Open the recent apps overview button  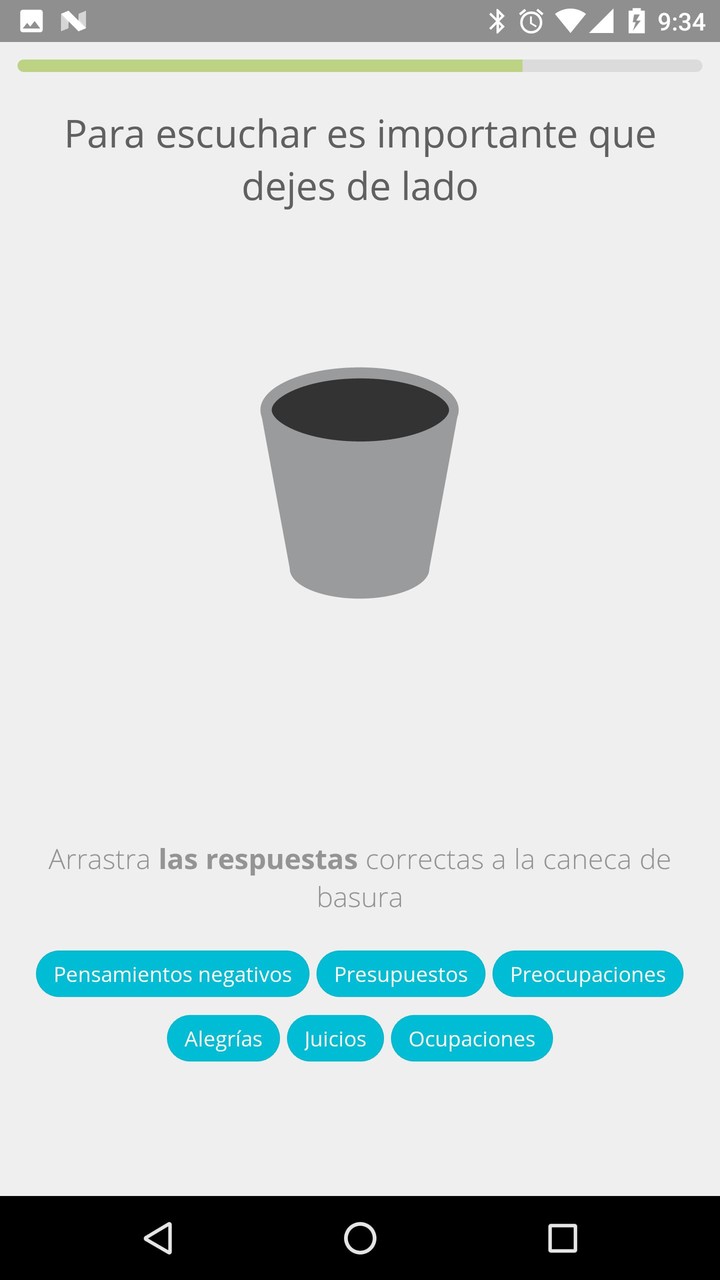(562, 1238)
